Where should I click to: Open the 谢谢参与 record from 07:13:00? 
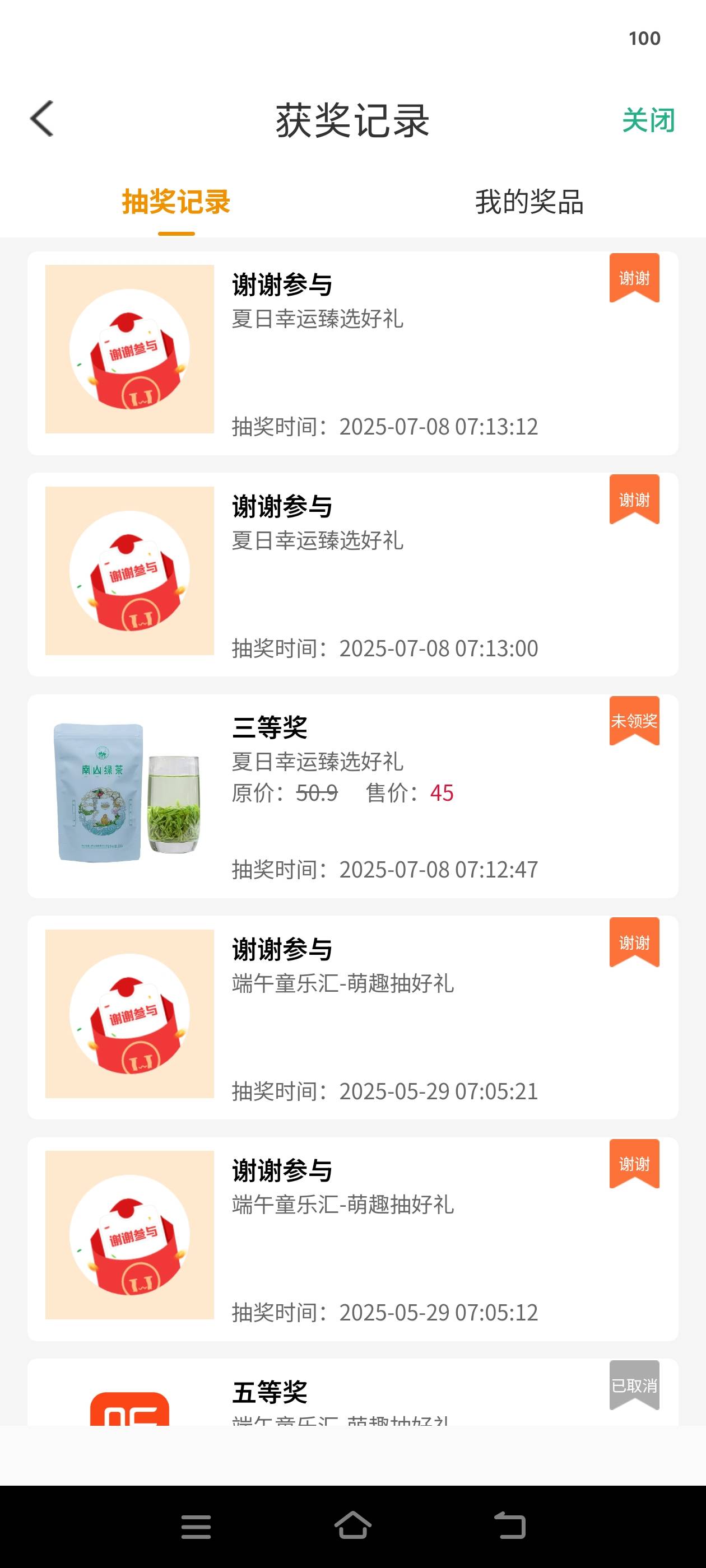coord(352,575)
